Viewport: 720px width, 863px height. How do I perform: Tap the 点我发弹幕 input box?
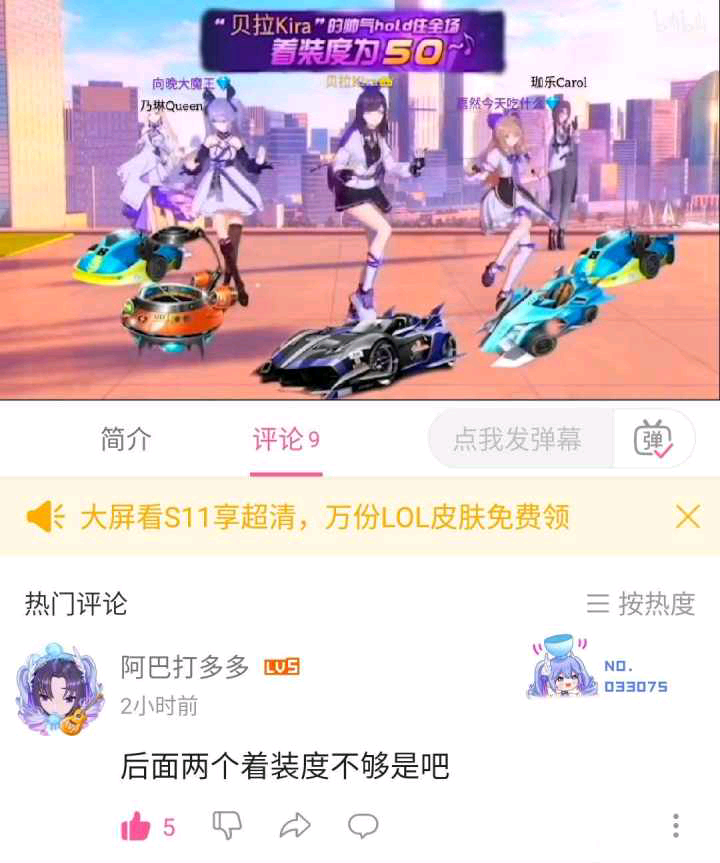point(518,439)
